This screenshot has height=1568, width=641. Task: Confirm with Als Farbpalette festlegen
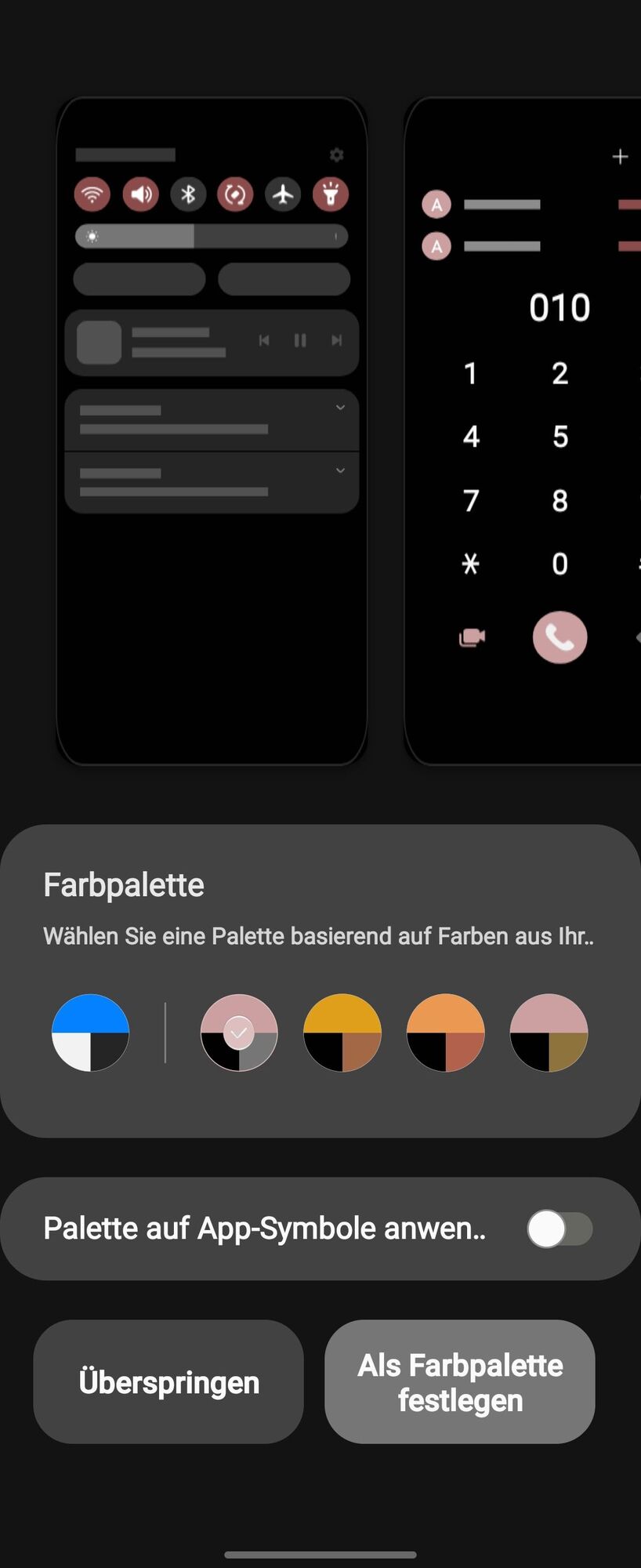coord(460,1382)
